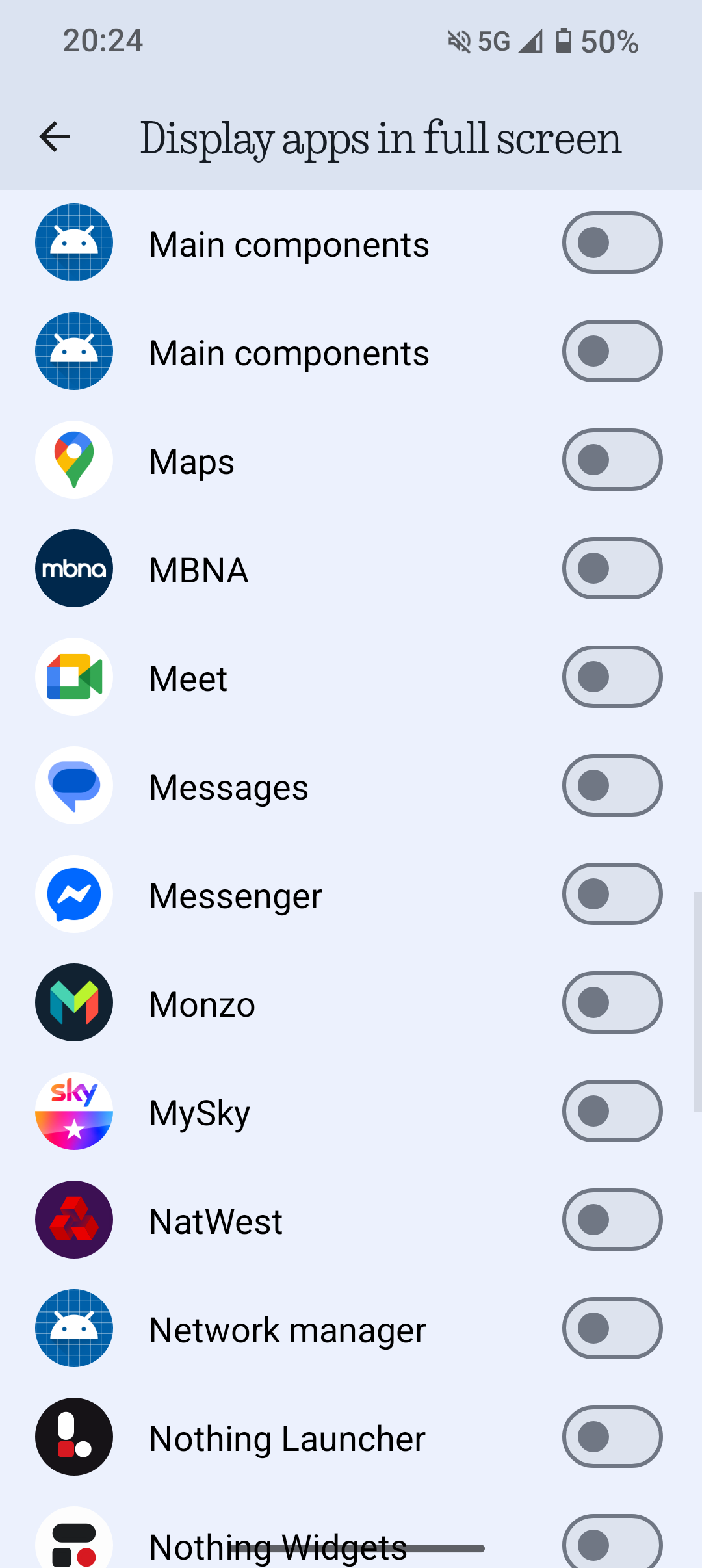
Task: Switch on Messages full screen display
Action: [x=612, y=785]
